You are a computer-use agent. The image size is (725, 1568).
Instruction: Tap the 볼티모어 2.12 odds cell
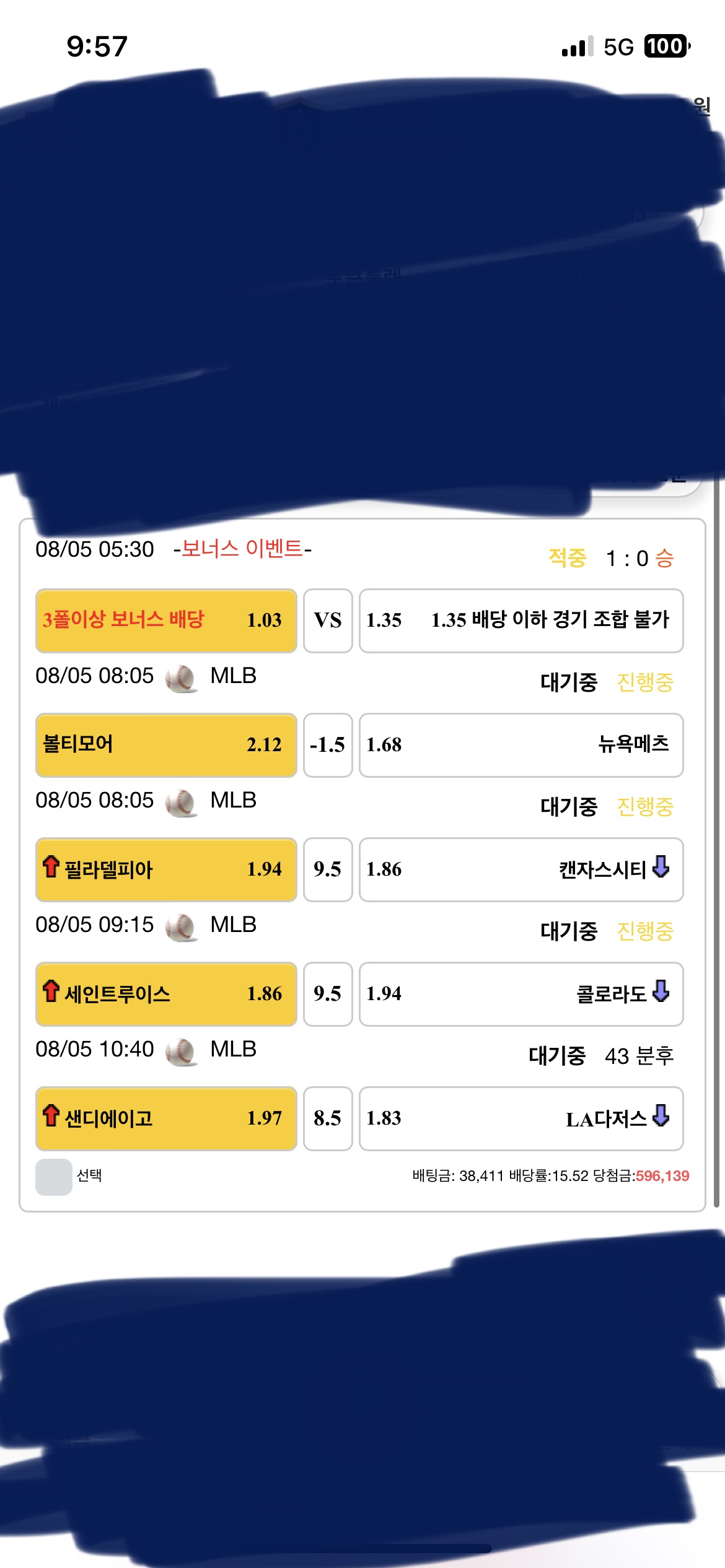coord(166,745)
